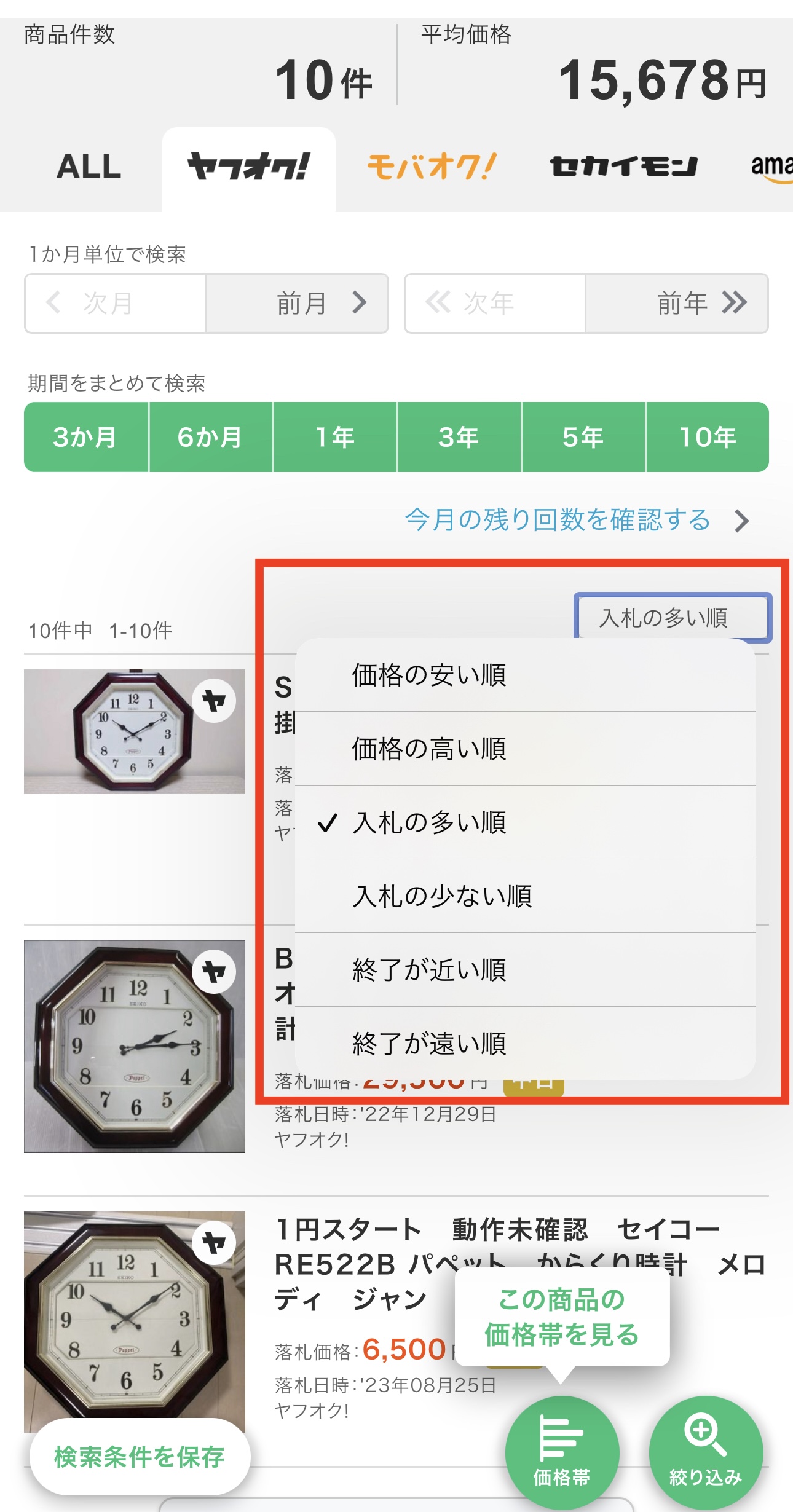The height and width of the screenshot is (1512, 793).
Task: Tap the 入札の多い順 sort dropdown
Action: (672, 617)
